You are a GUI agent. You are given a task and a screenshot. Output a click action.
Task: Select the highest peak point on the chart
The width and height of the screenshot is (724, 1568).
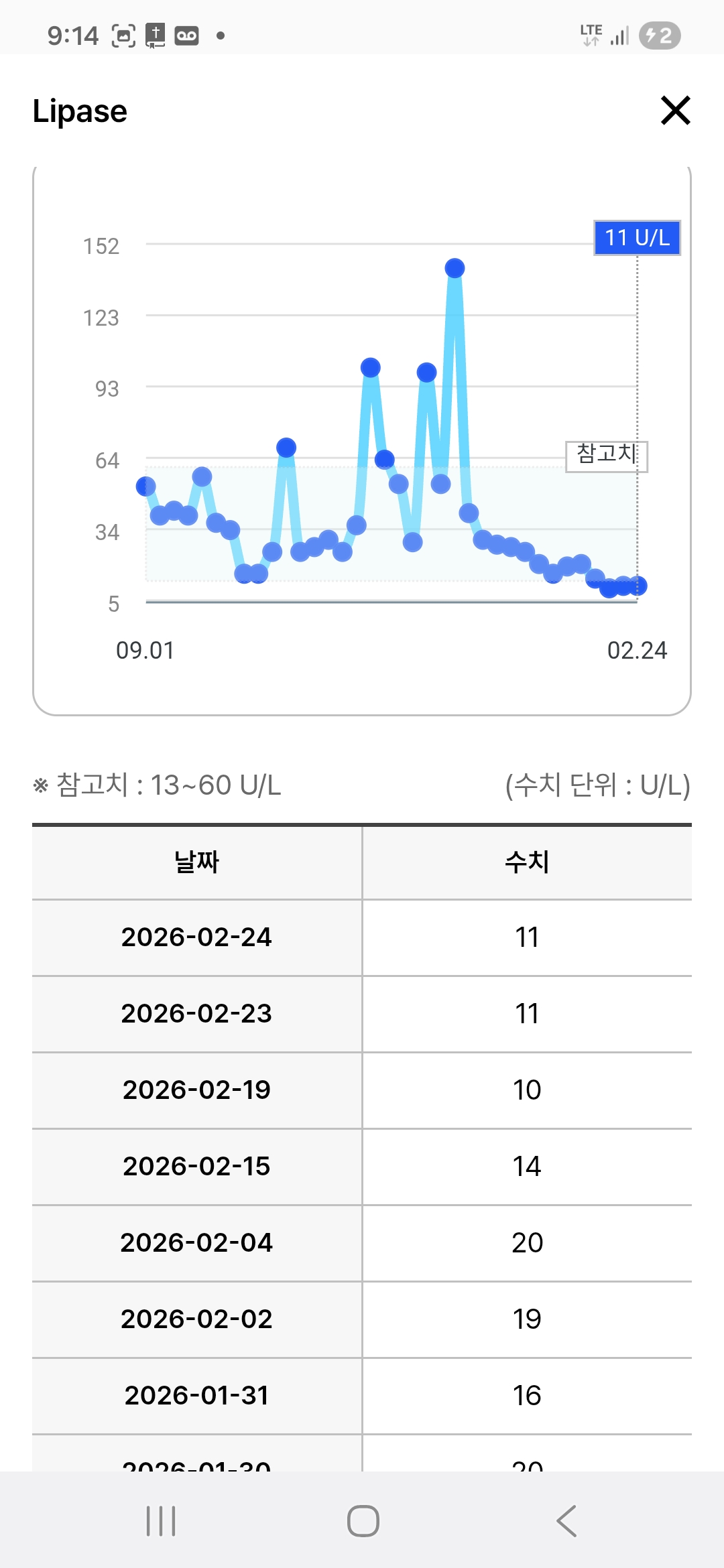coord(455,269)
